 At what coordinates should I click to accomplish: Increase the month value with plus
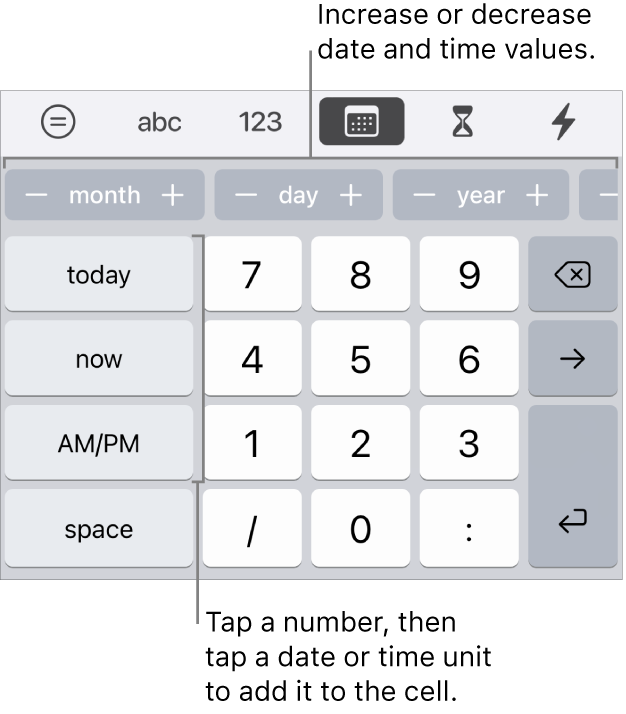[x=173, y=195]
